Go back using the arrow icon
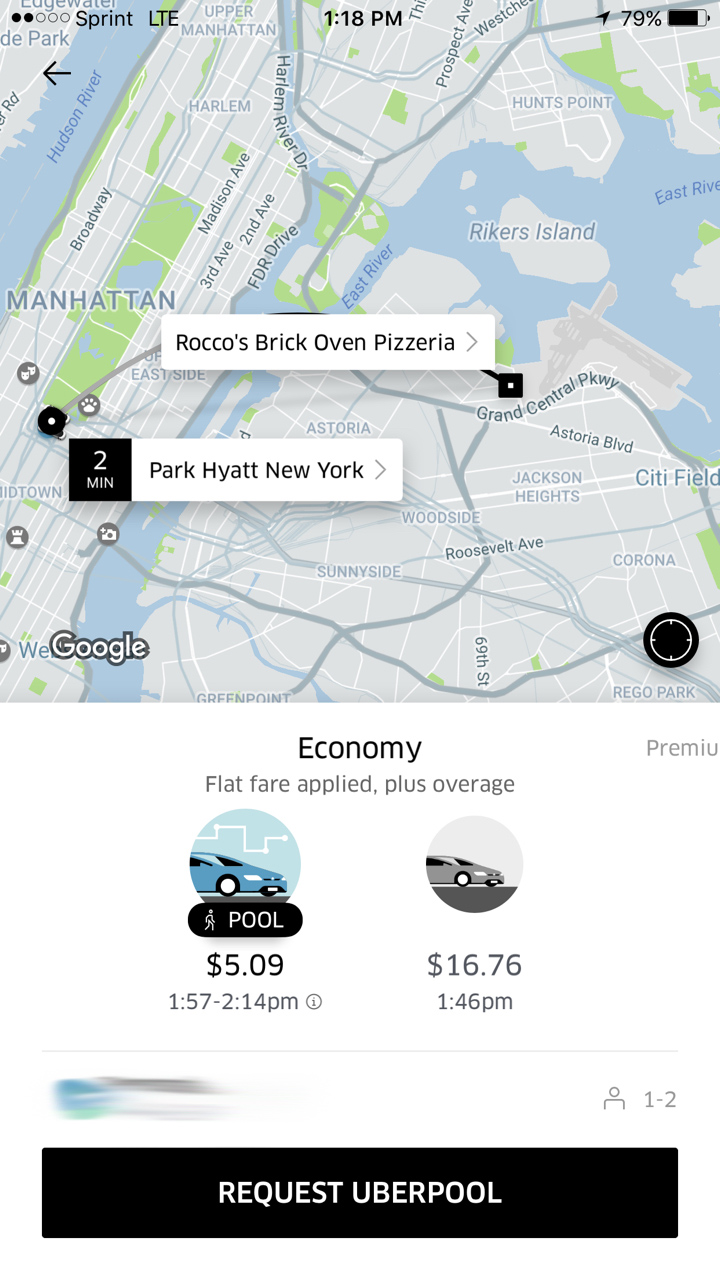This screenshot has height=1280, width=720. pyautogui.click(x=57, y=73)
